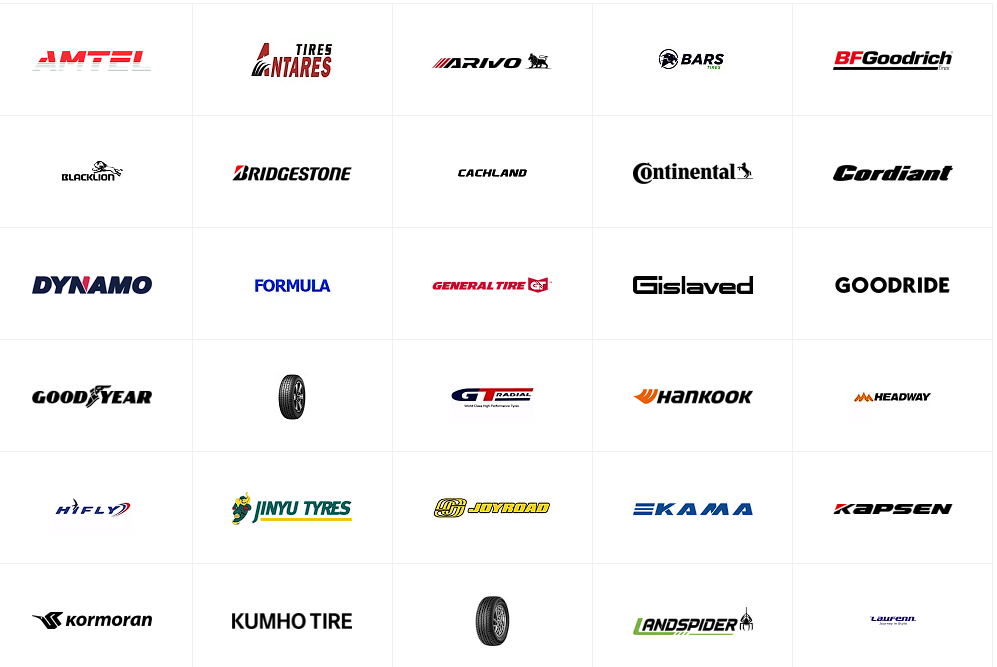Open the Bridgestone brand tile

pos(292,173)
